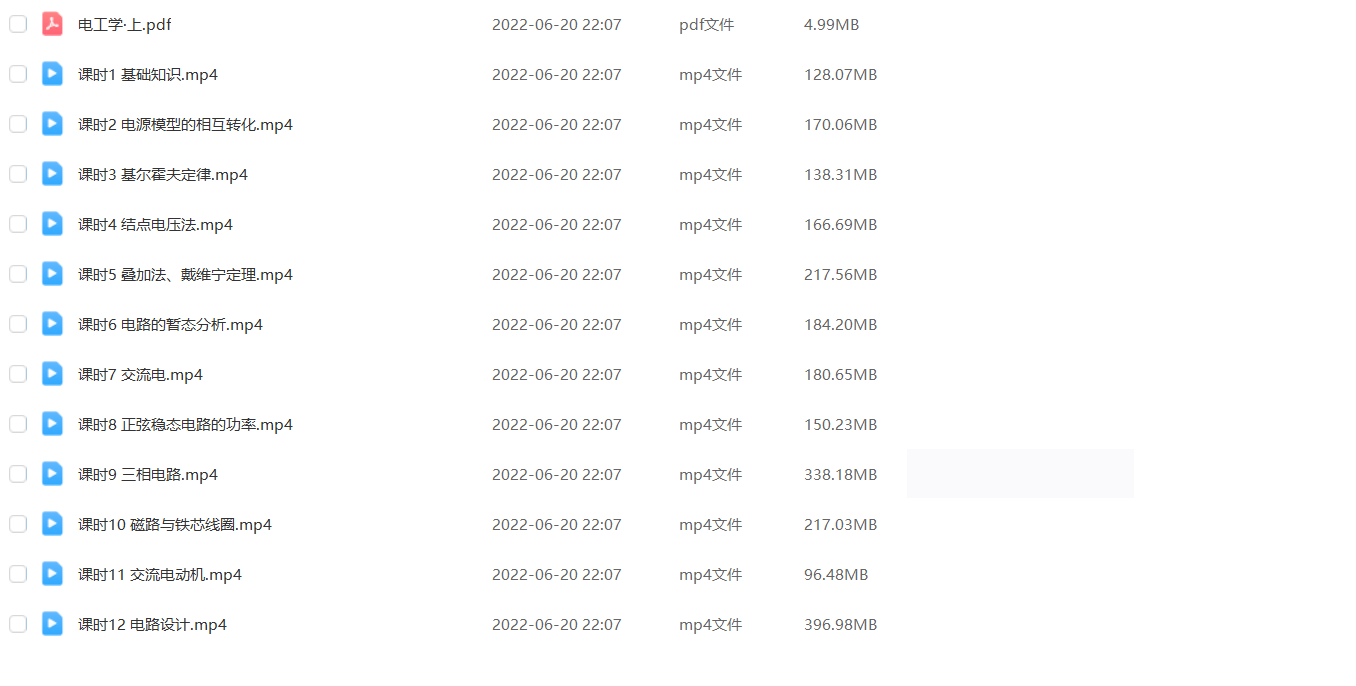
Task: Open 课时12 电路设计.mp4
Action: [x=152, y=625]
